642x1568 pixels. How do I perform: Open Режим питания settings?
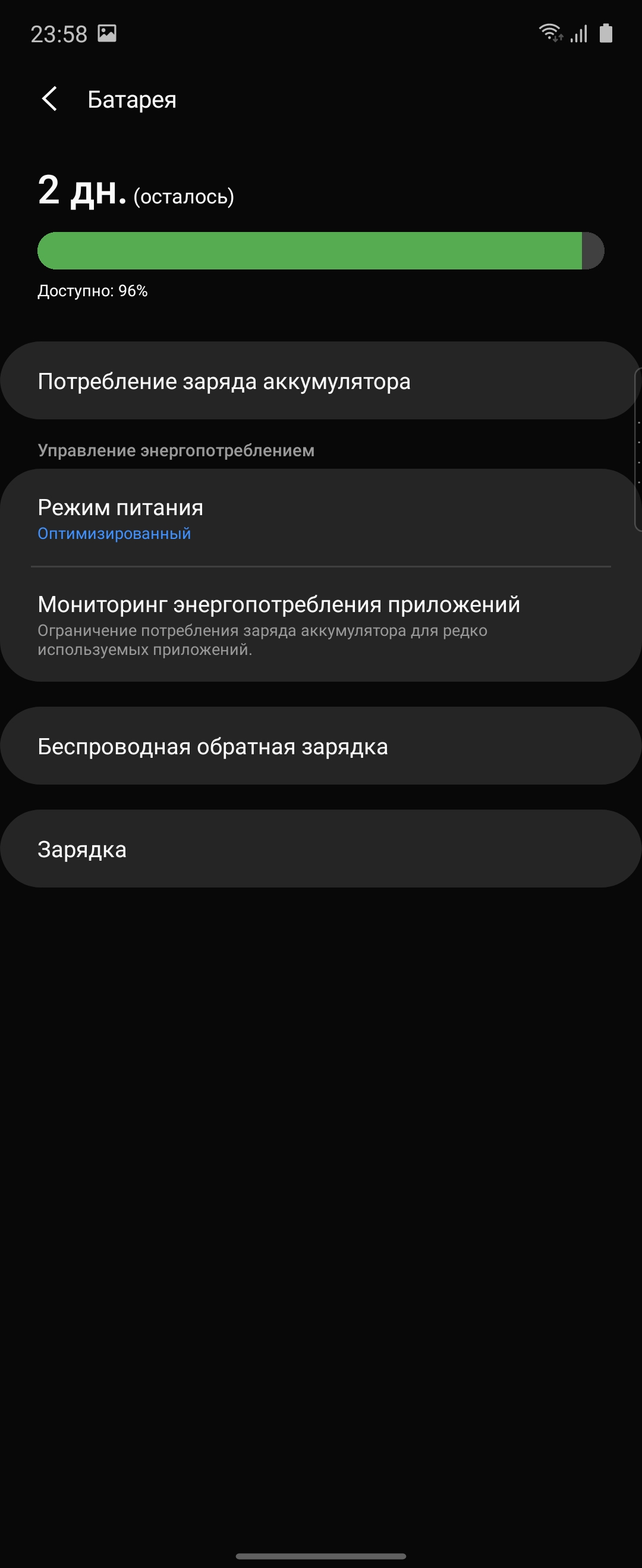(320, 518)
